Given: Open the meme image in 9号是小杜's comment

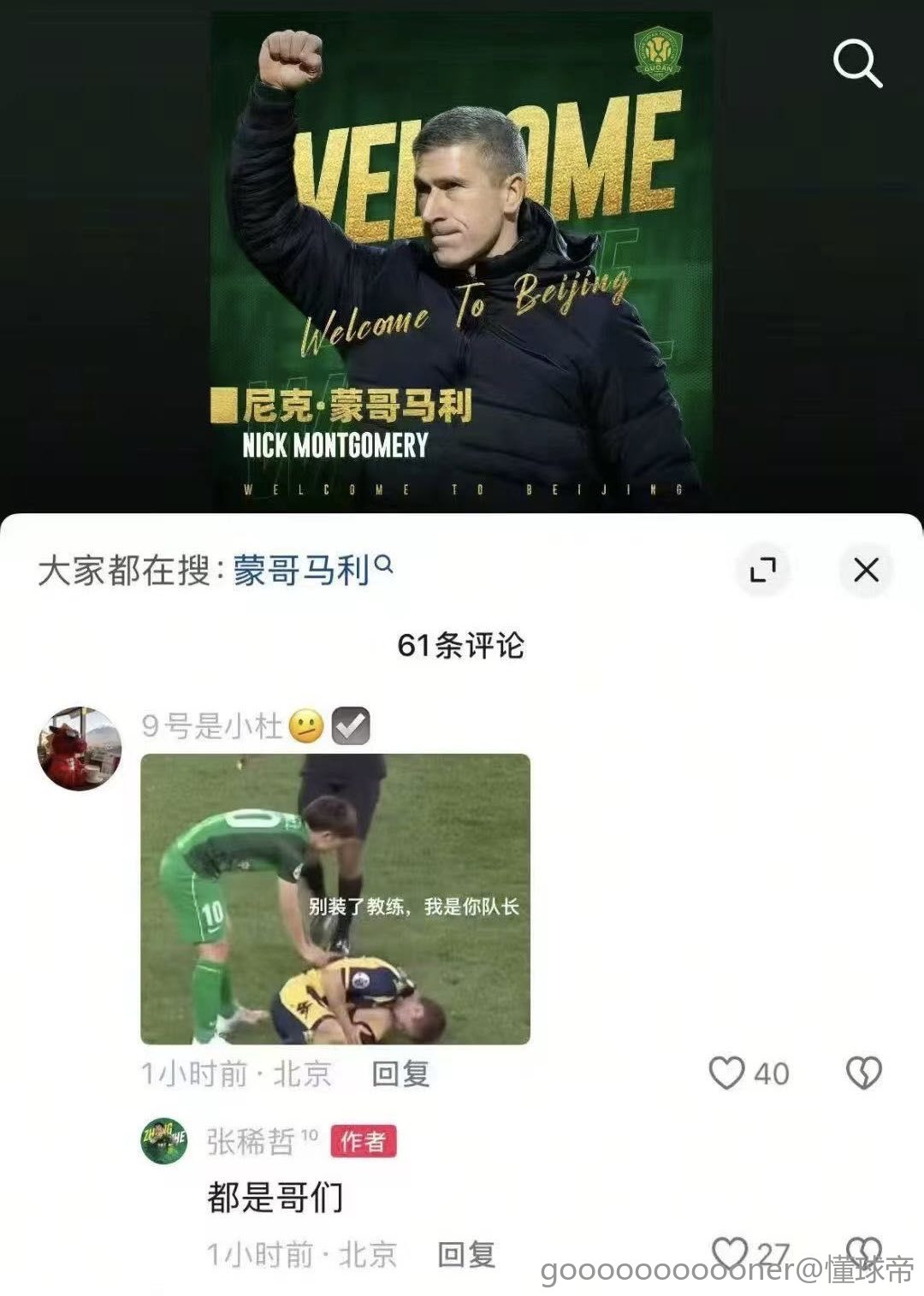Looking at the screenshot, I should point(335,898).
